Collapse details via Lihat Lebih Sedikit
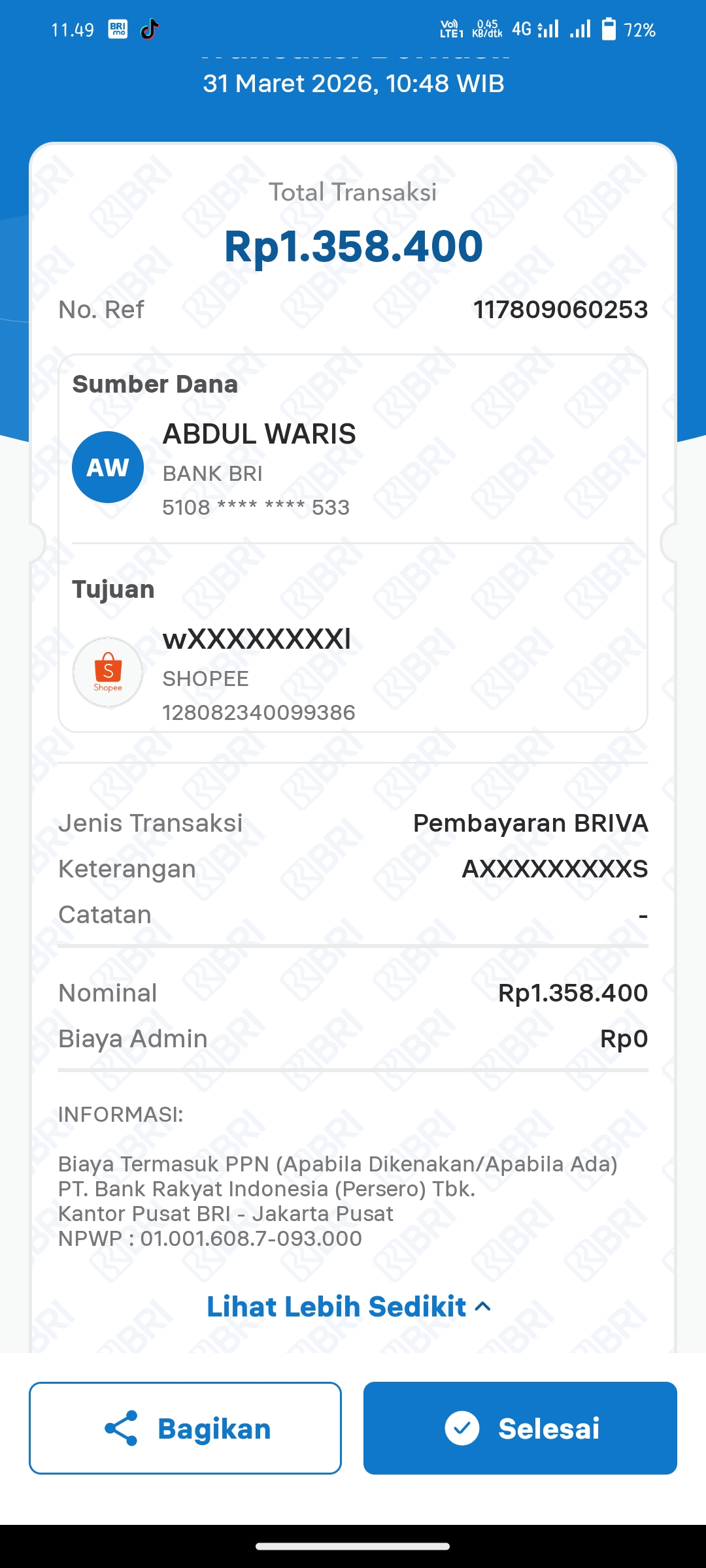The image size is (706, 1568). (349, 1307)
